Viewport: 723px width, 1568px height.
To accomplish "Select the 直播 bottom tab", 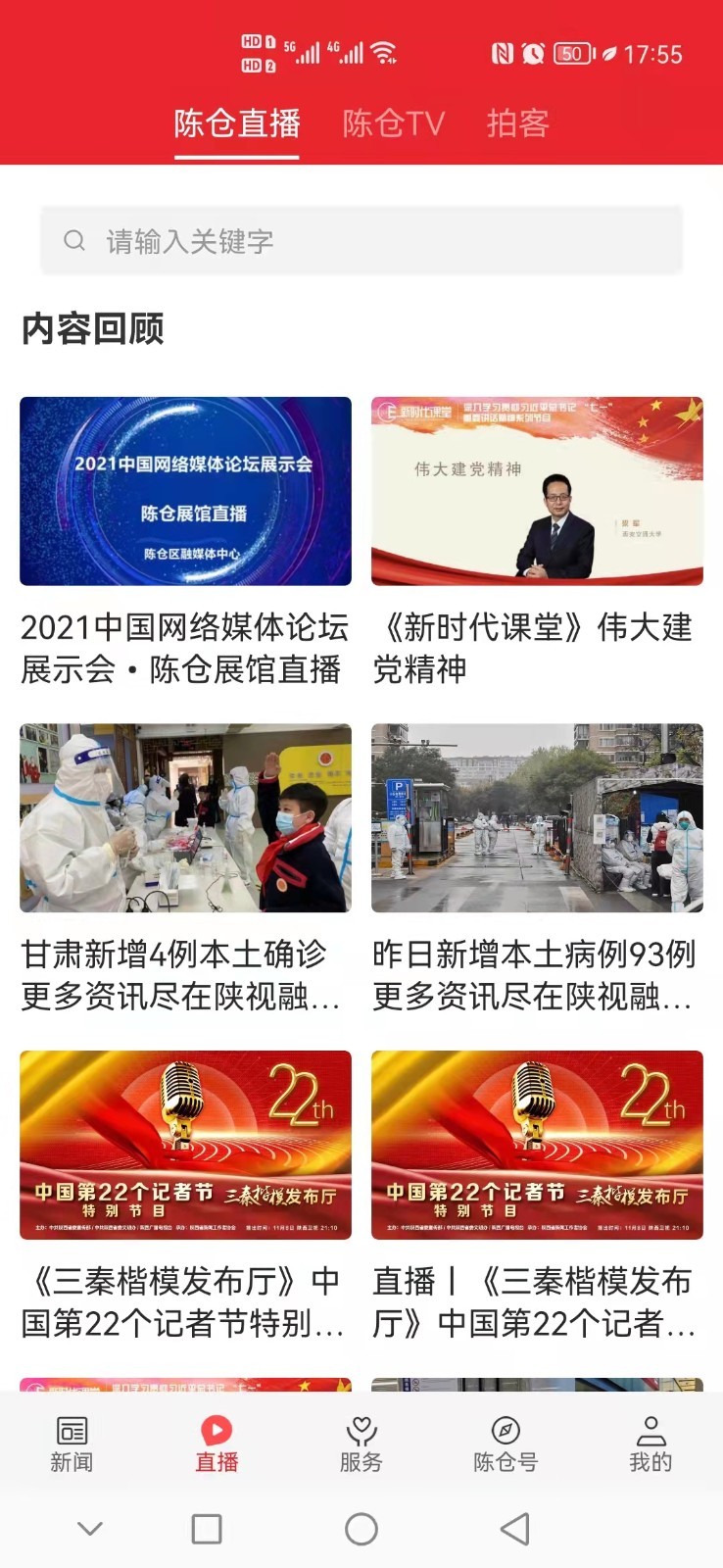I will (x=217, y=1444).
